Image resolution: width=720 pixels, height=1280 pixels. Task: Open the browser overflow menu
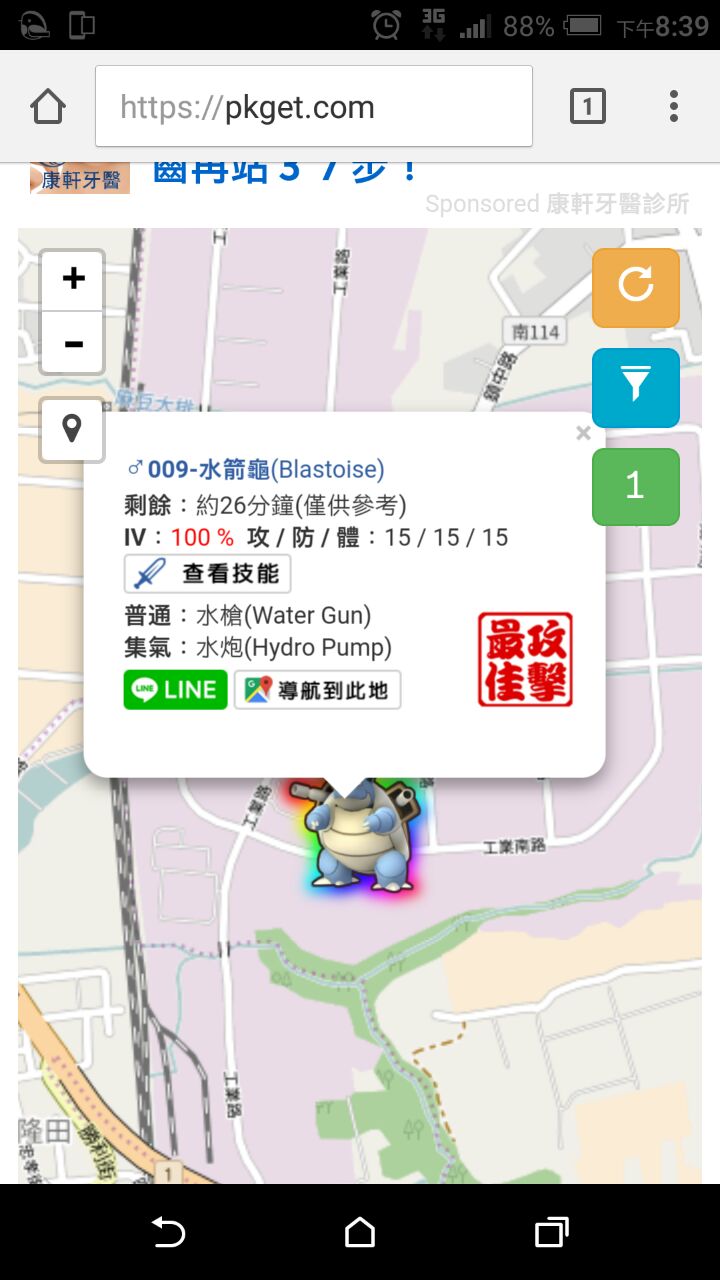pyautogui.click(x=673, y=107)
